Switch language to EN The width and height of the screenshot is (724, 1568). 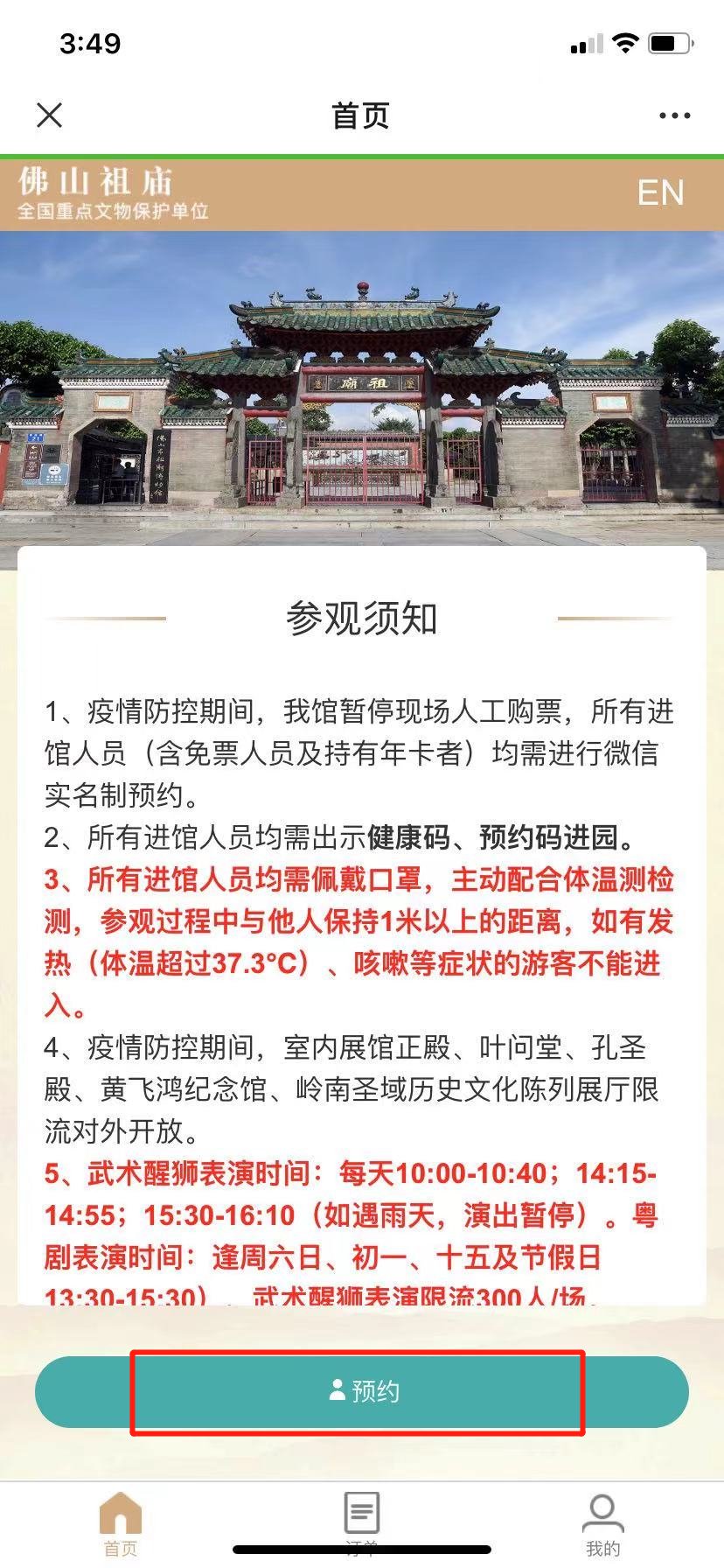tap(660, 193)
